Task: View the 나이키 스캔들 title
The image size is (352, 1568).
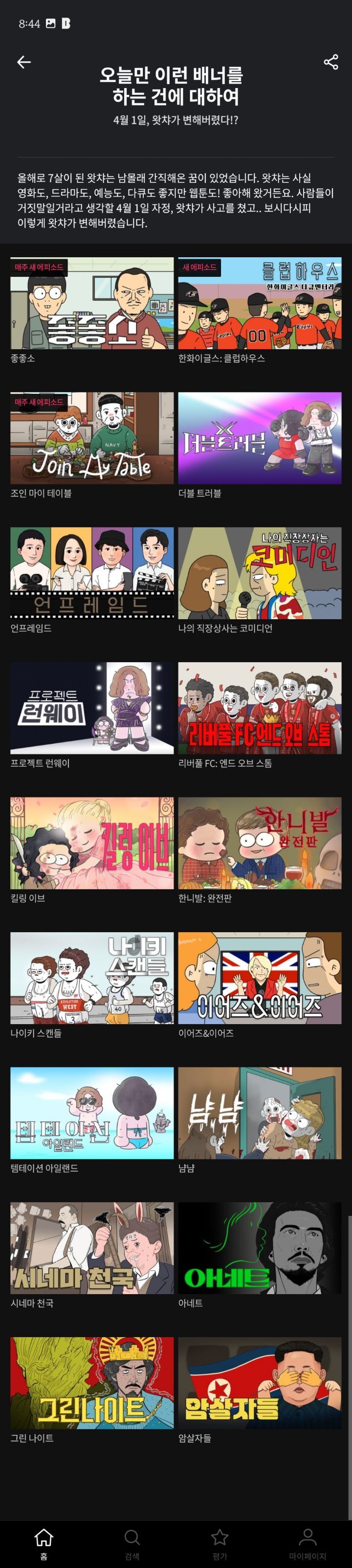Action: point(92,978)
